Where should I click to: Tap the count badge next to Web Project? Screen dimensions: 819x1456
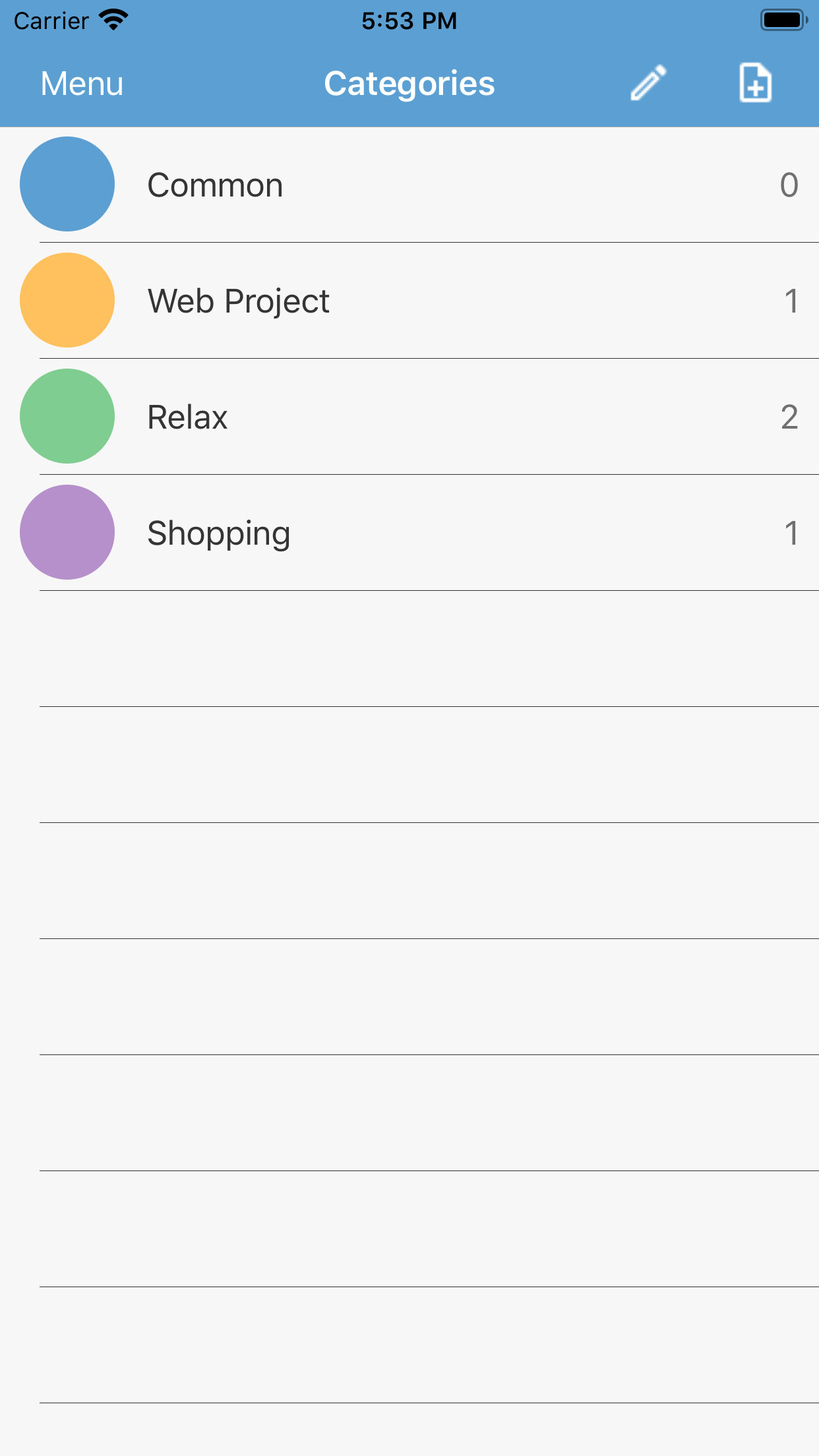790,300
